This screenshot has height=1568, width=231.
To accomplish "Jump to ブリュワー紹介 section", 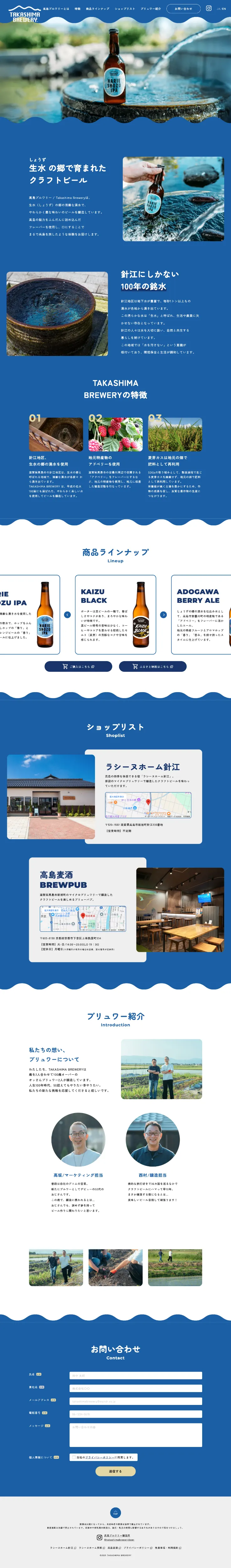I will (151, 8).
